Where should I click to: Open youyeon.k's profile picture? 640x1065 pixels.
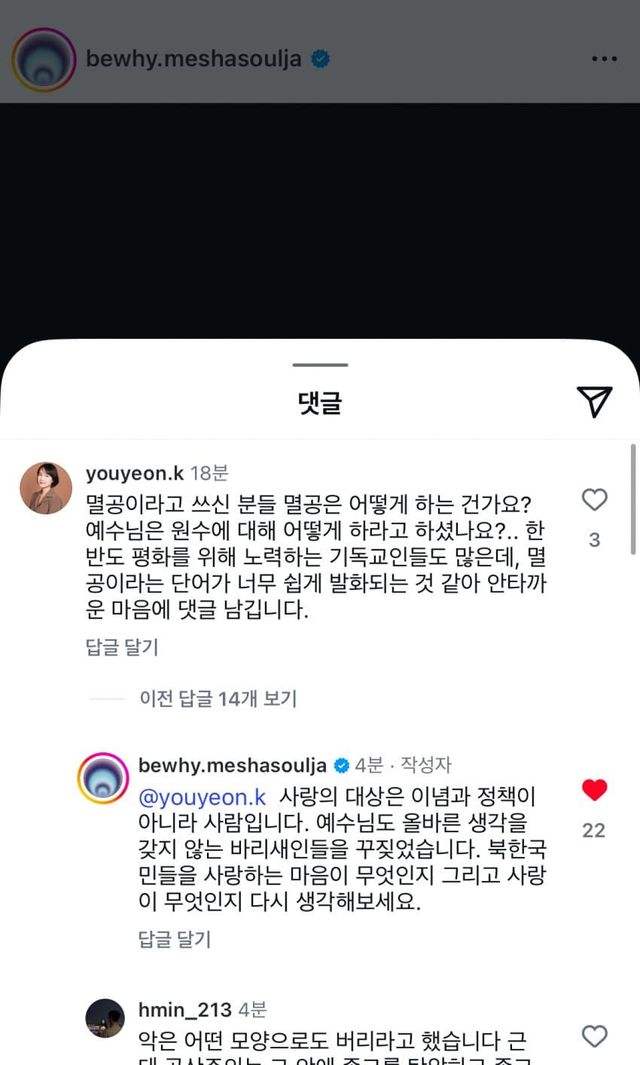click(x=46, y=488)
